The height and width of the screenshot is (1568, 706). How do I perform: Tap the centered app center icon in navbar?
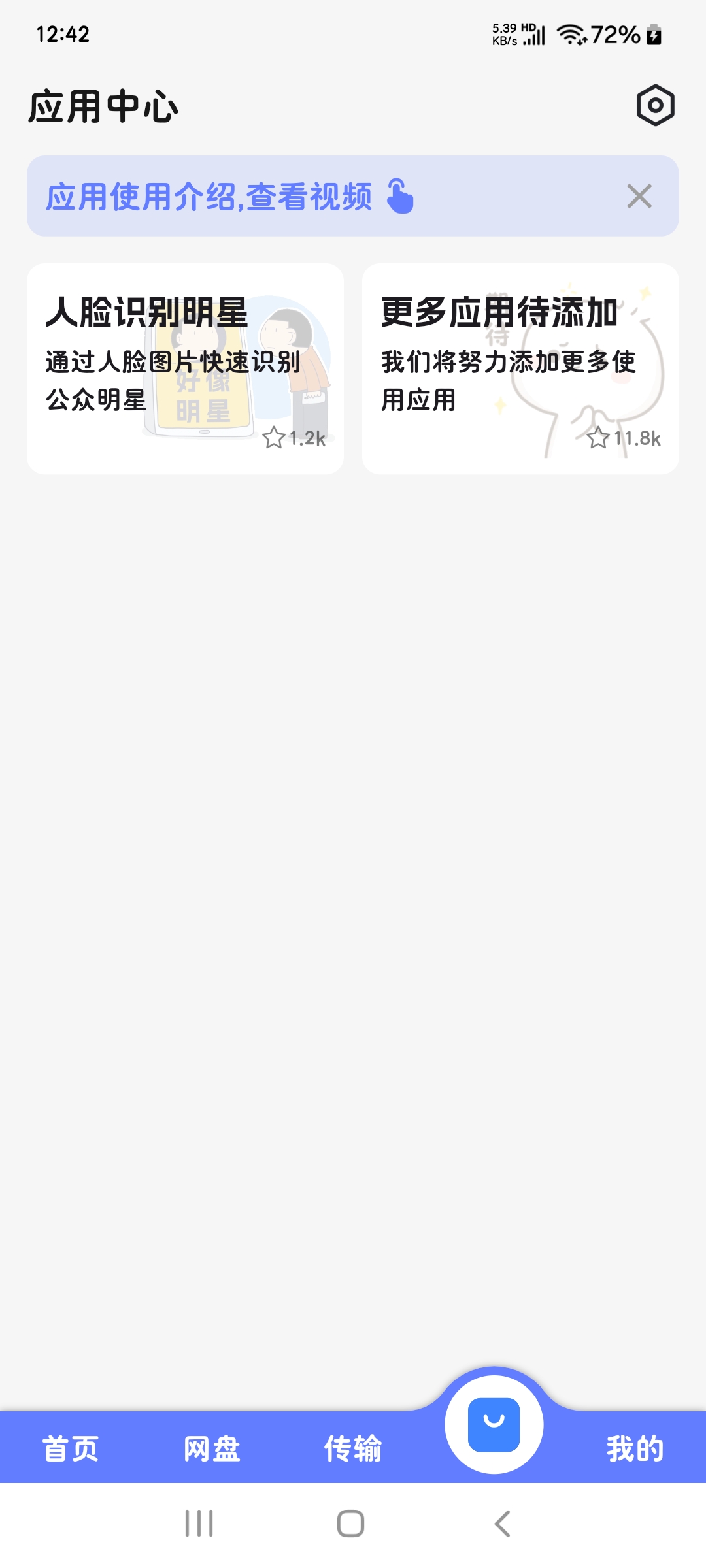[496, 1426]
